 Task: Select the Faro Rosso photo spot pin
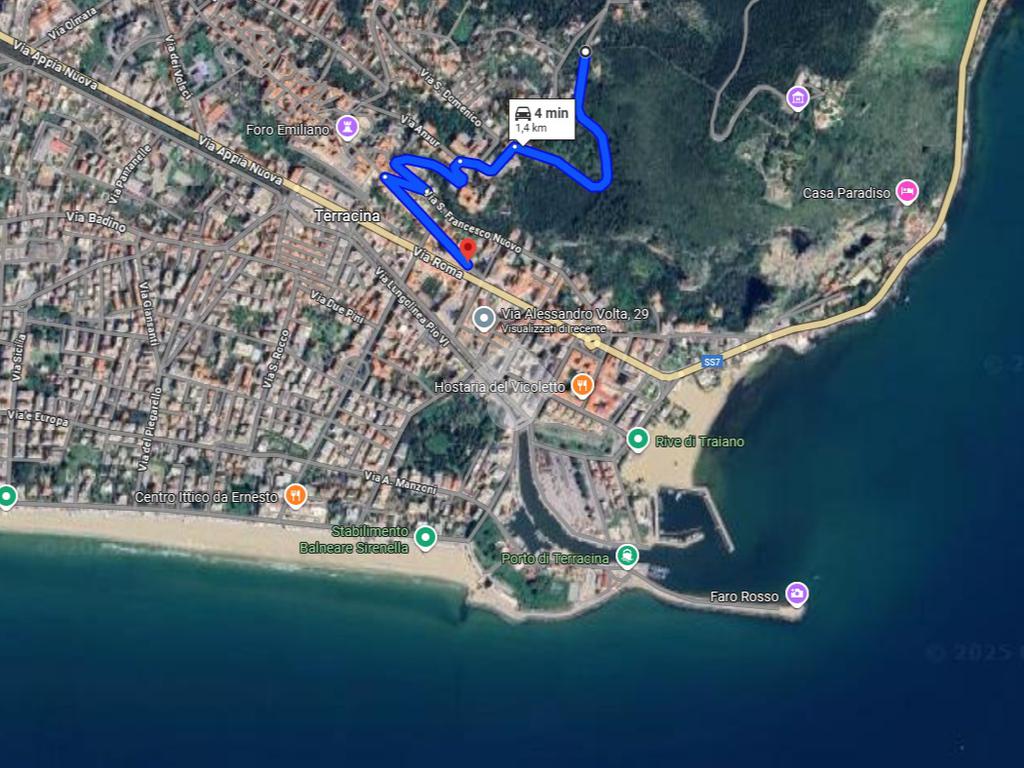796,594
